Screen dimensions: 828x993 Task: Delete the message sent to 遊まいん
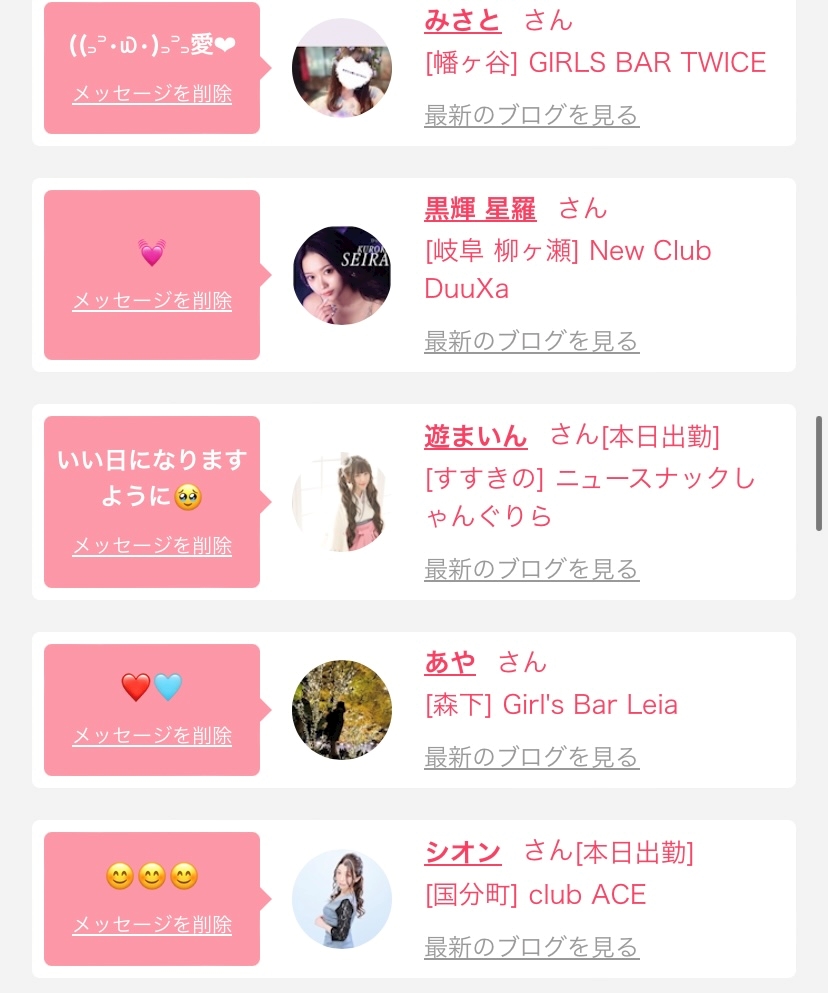pyautogui.click(x=152, y=546)
